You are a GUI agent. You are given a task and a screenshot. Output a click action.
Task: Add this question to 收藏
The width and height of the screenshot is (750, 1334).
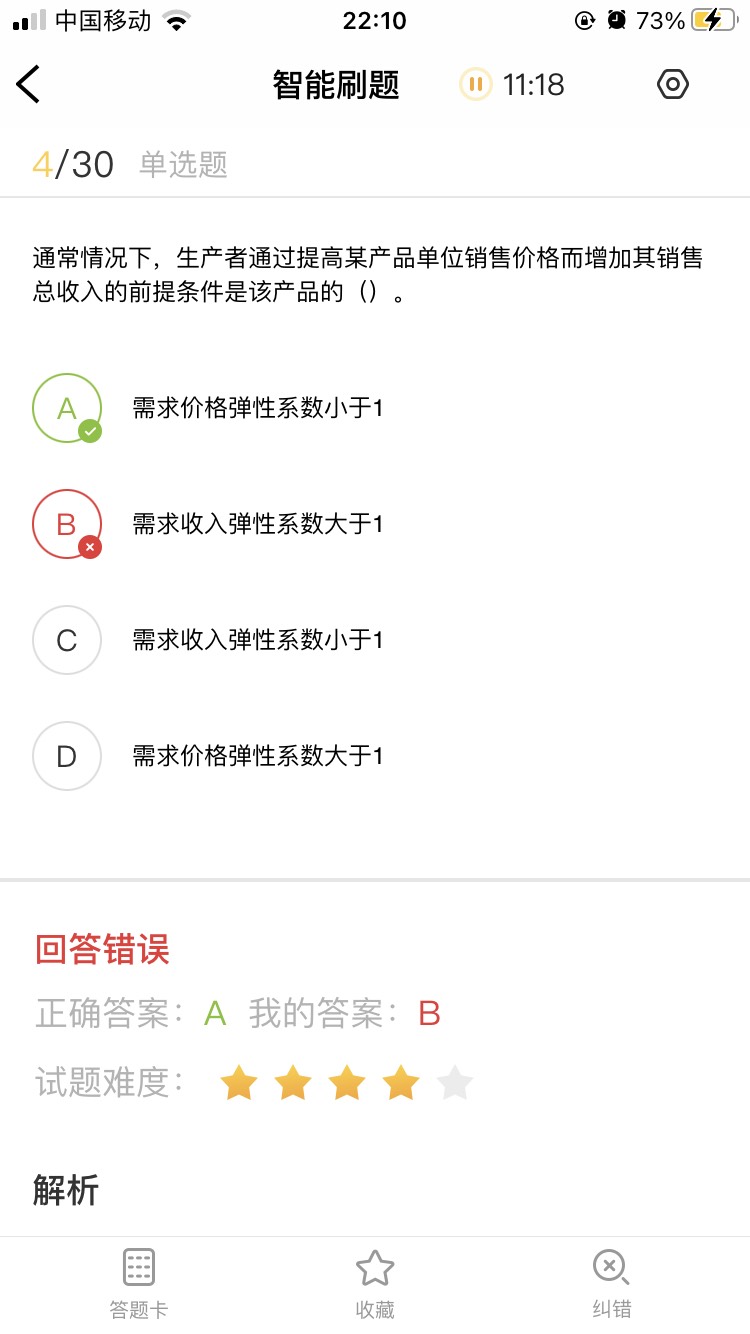point(375,1284)
